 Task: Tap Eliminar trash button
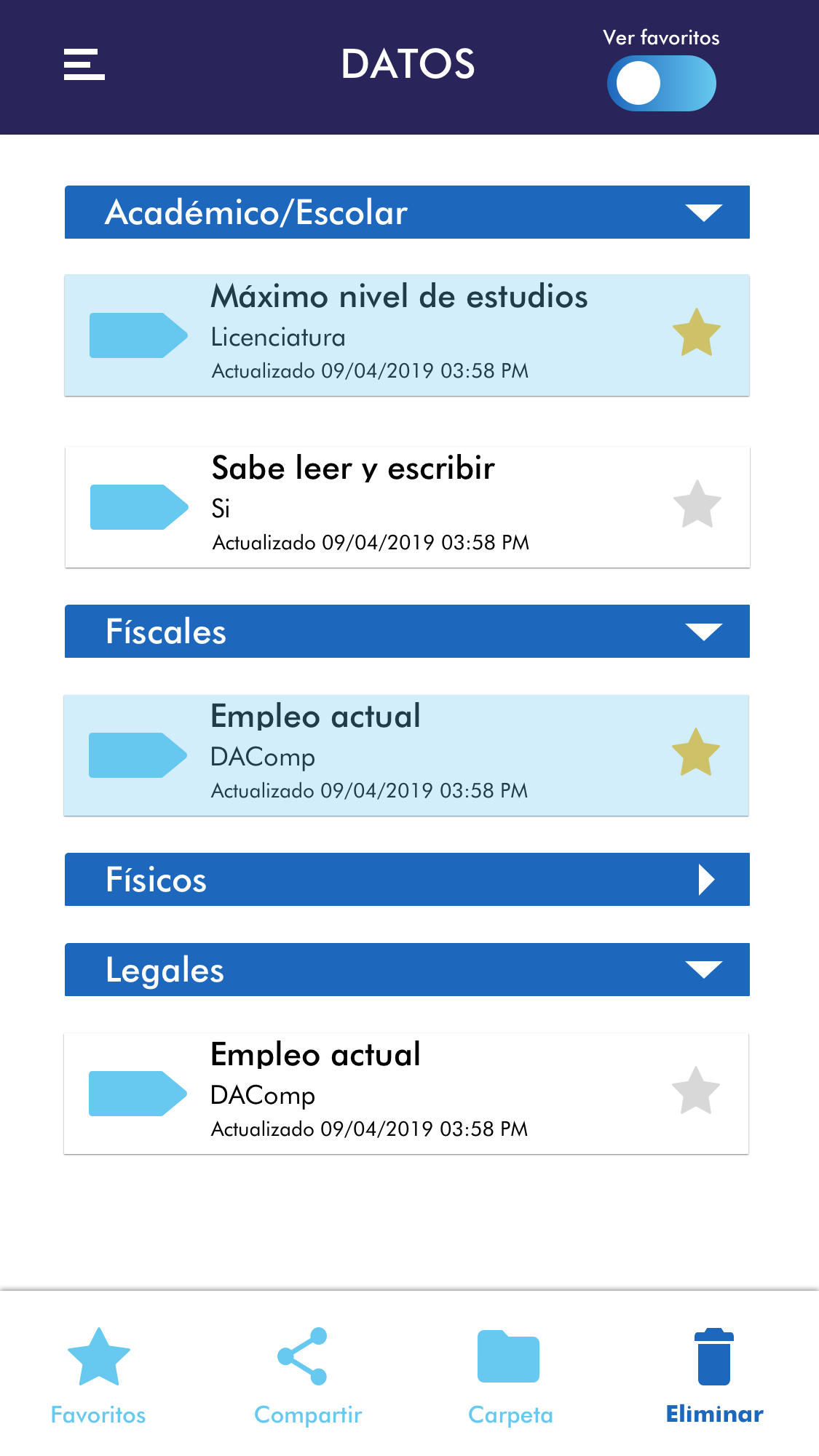pos(714,1375)
